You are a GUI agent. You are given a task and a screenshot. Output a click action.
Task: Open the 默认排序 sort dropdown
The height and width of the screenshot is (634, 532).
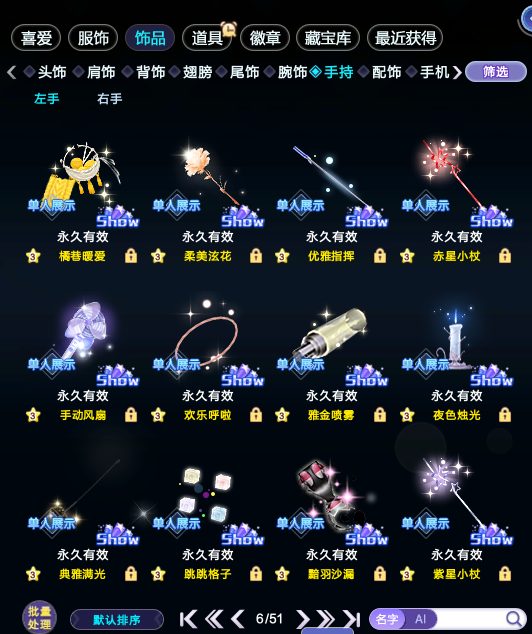tap(117, 619)
